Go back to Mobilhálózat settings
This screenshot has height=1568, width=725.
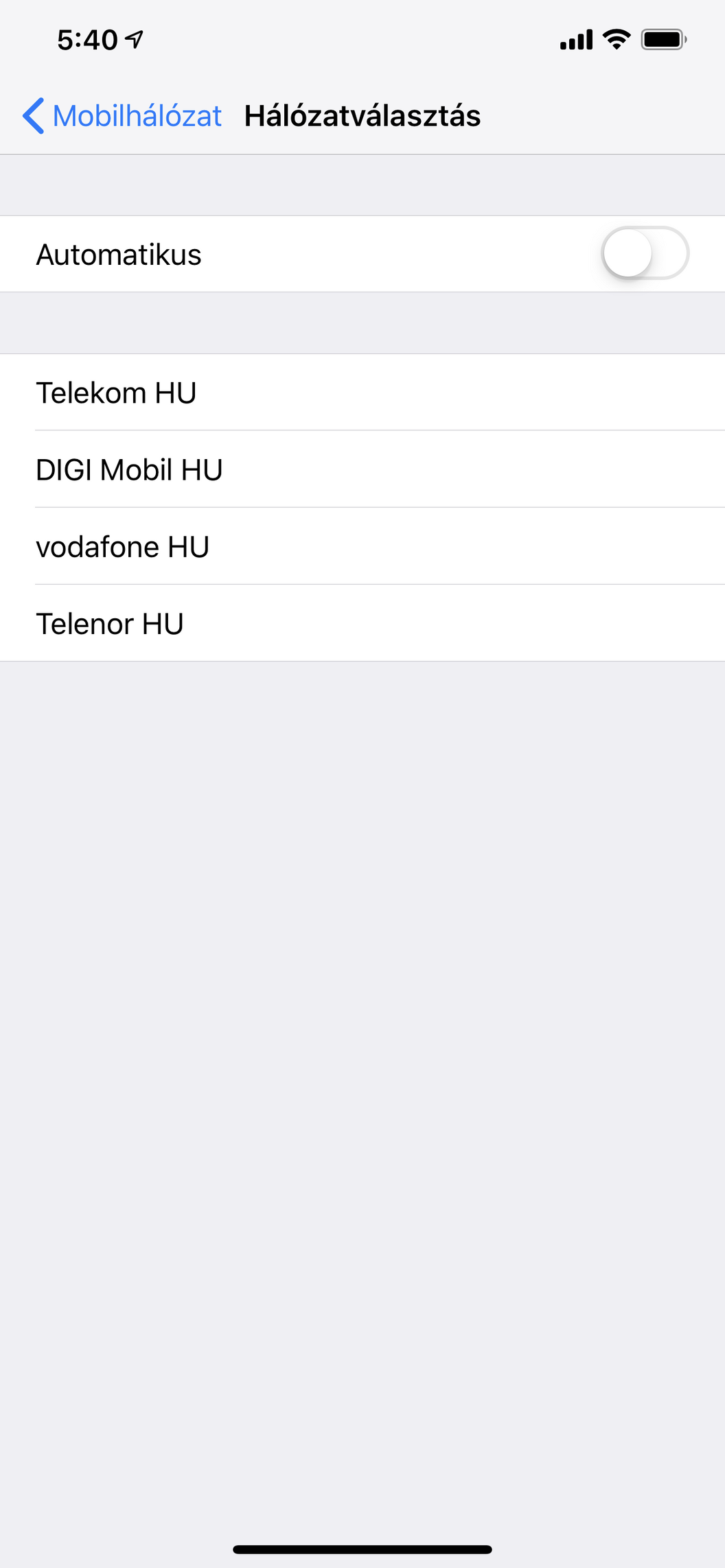coord(122,116)
